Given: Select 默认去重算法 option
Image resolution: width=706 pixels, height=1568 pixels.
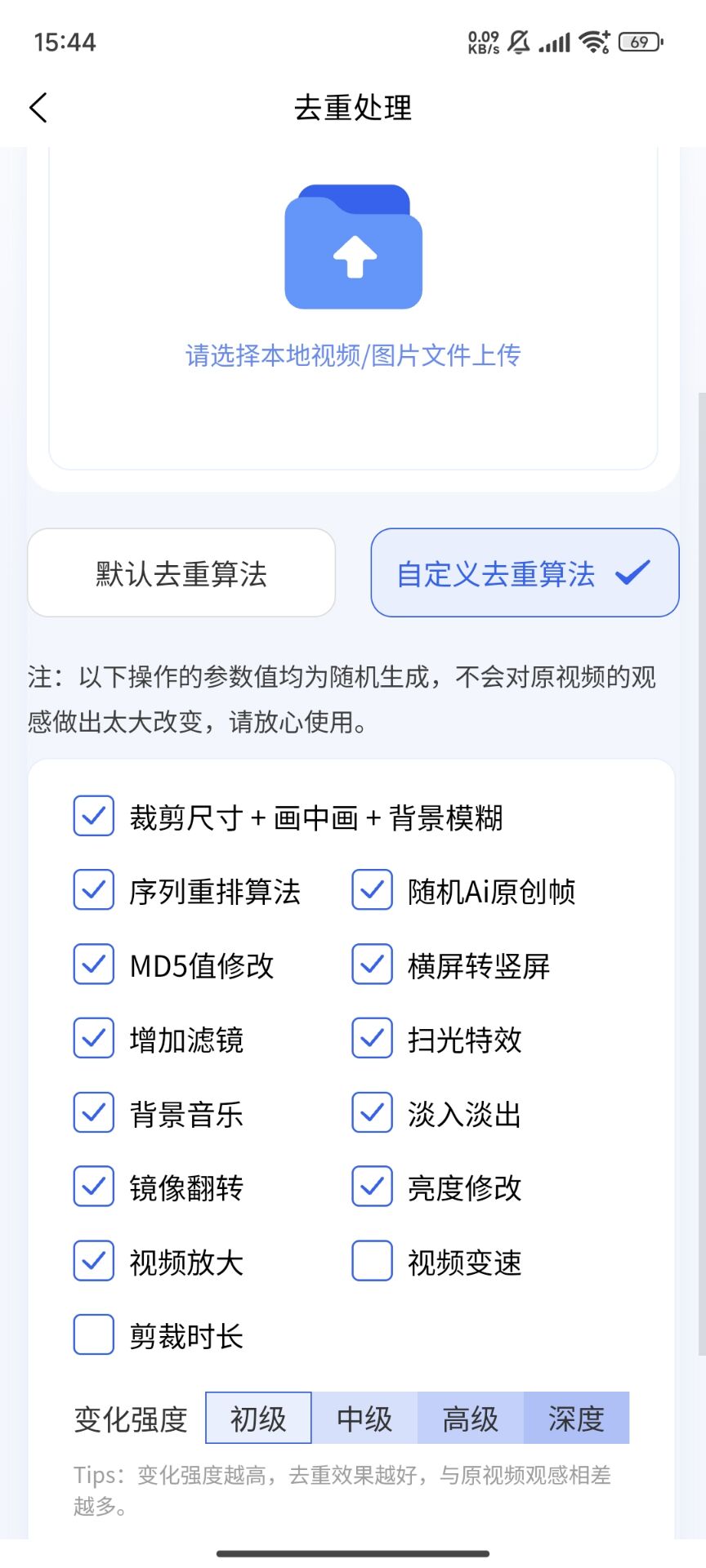Looking at the screenshot, I should 181,573.
